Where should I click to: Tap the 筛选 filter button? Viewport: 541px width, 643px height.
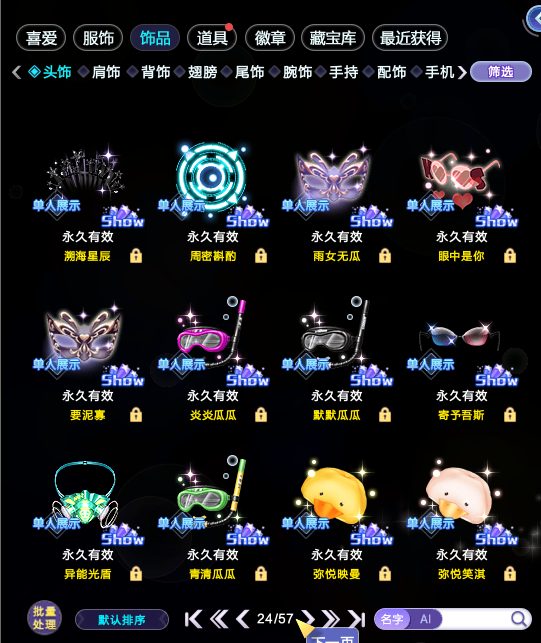501,72
